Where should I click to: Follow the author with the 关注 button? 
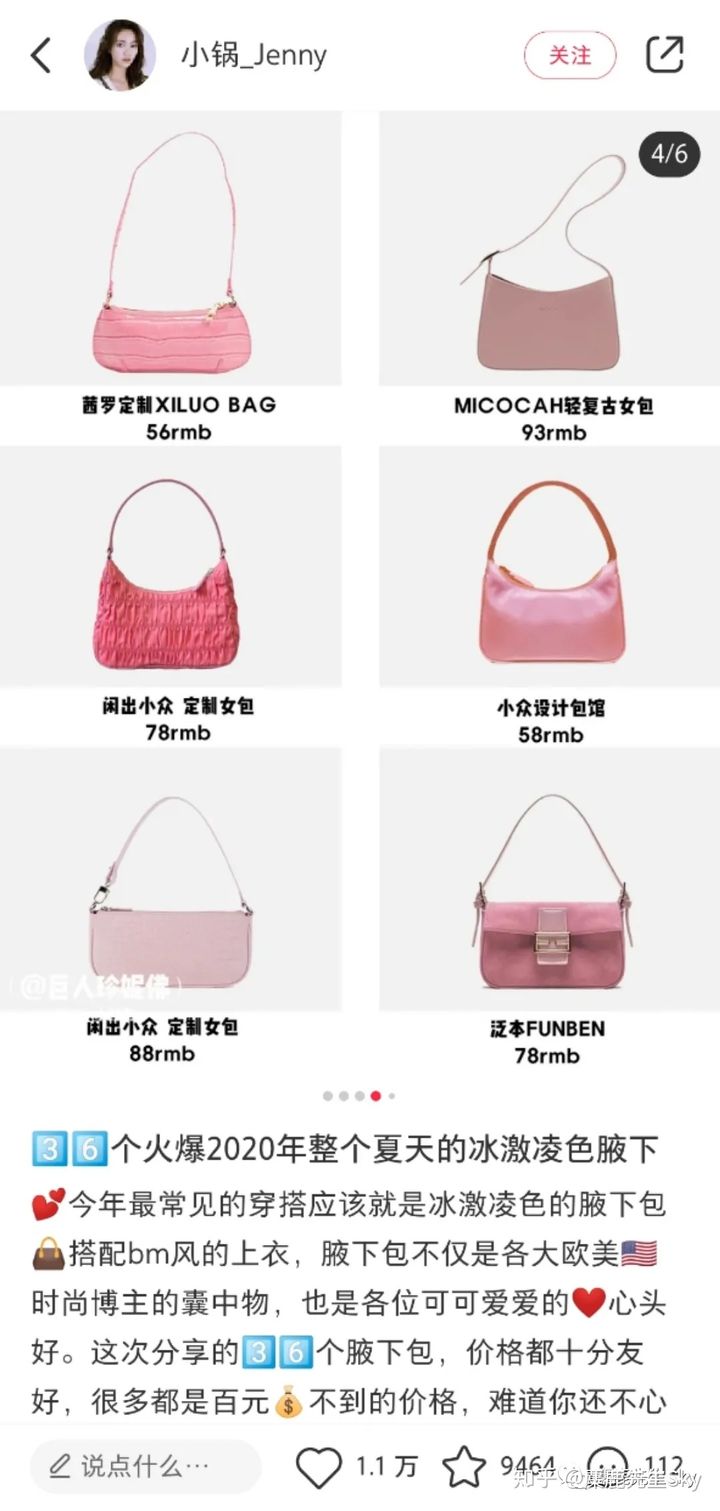click(x=570, y=55)
